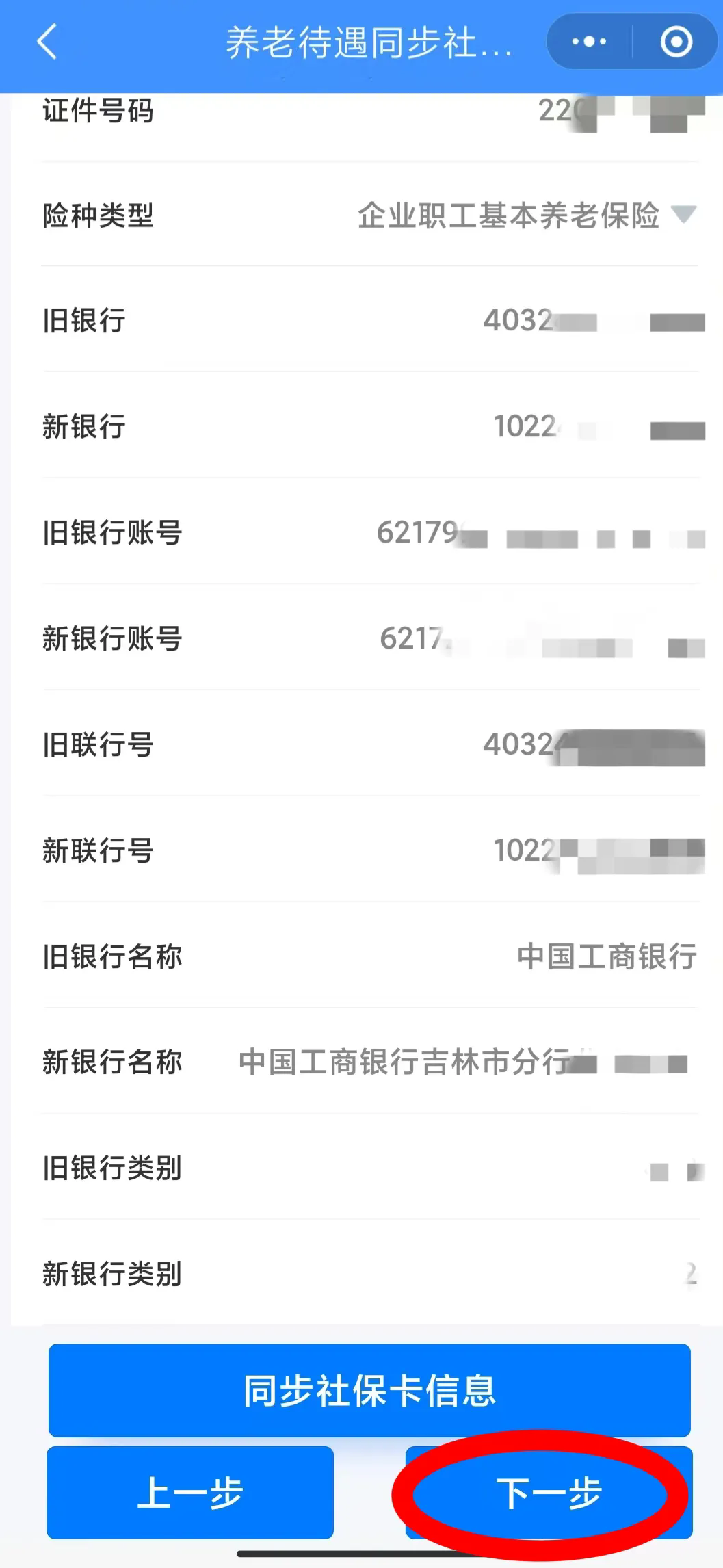Expand the 险种类型 insurance type dropdown
Image resolution: width=723 pixels, height=1568 pixels.
(x=683, y=215)
